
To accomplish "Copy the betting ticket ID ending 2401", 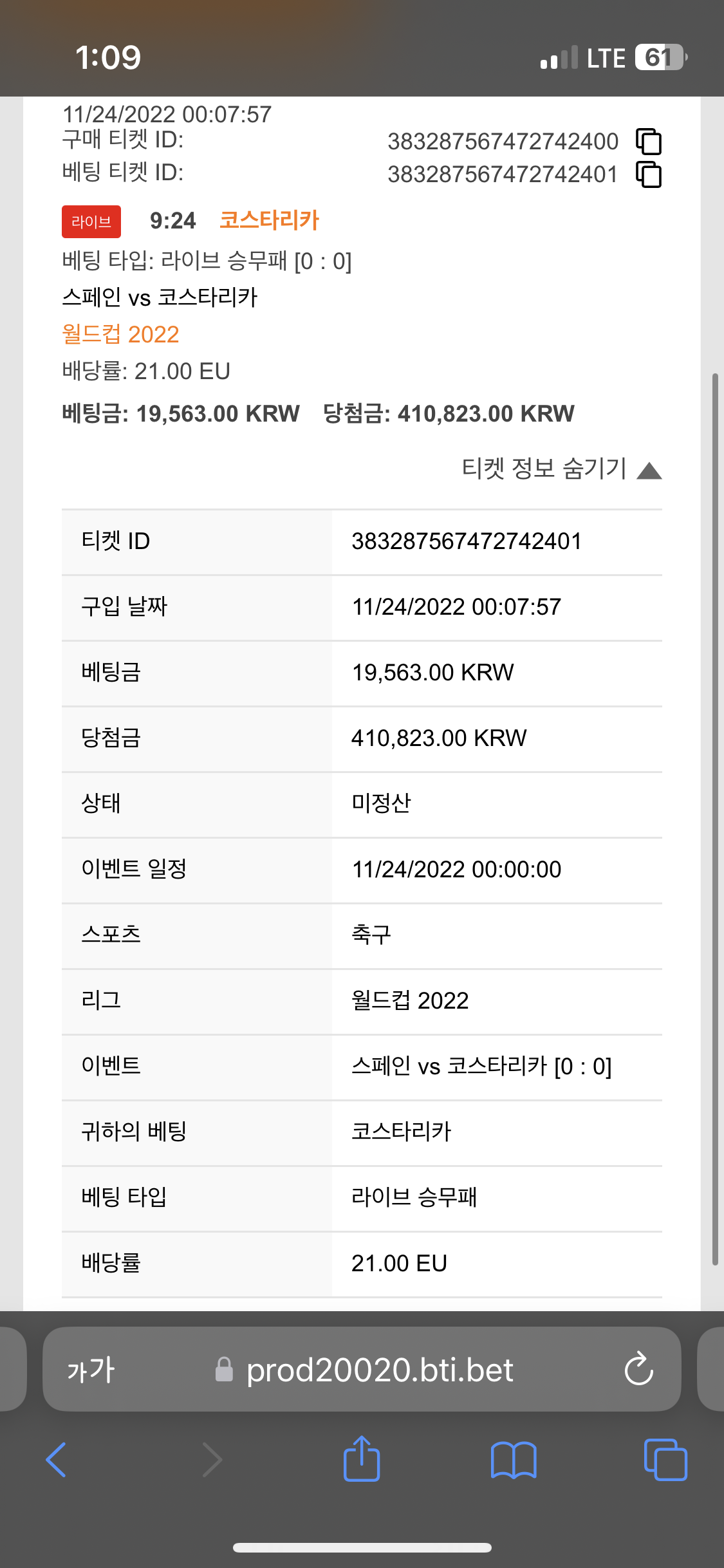I will (649, 174).
